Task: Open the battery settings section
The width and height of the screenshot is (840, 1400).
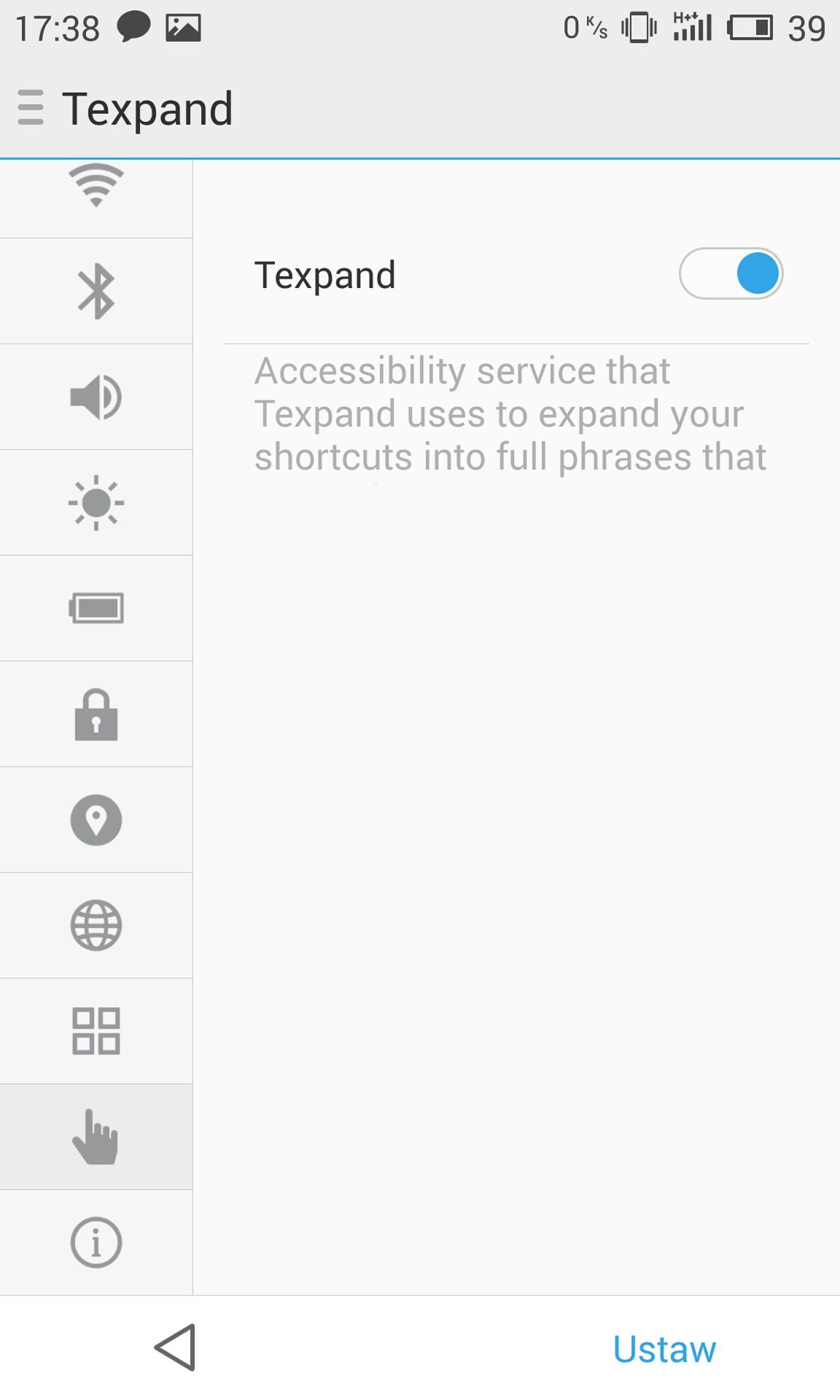Action: pos(96,609)
